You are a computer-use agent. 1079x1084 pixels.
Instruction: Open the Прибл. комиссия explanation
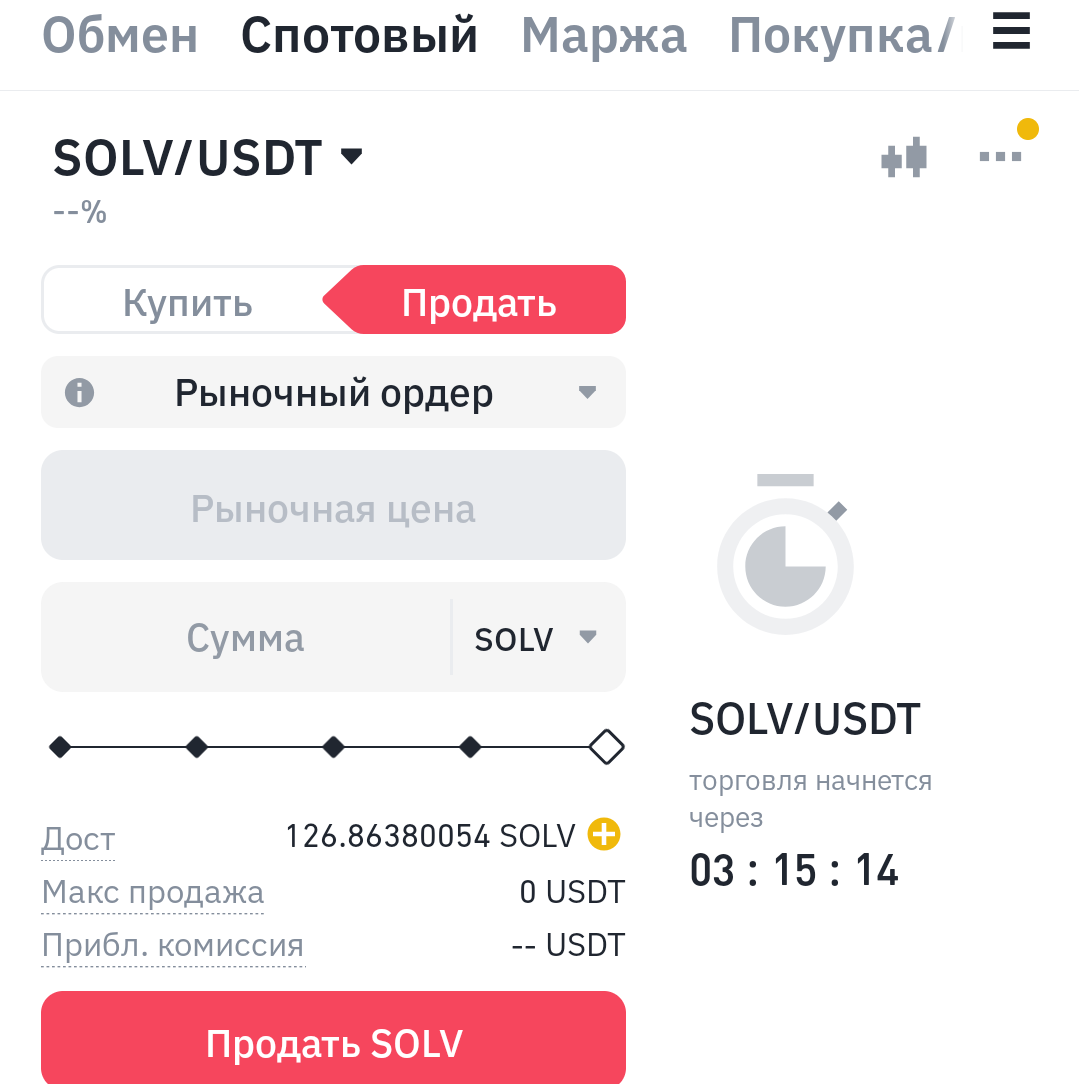click(172, 946)
